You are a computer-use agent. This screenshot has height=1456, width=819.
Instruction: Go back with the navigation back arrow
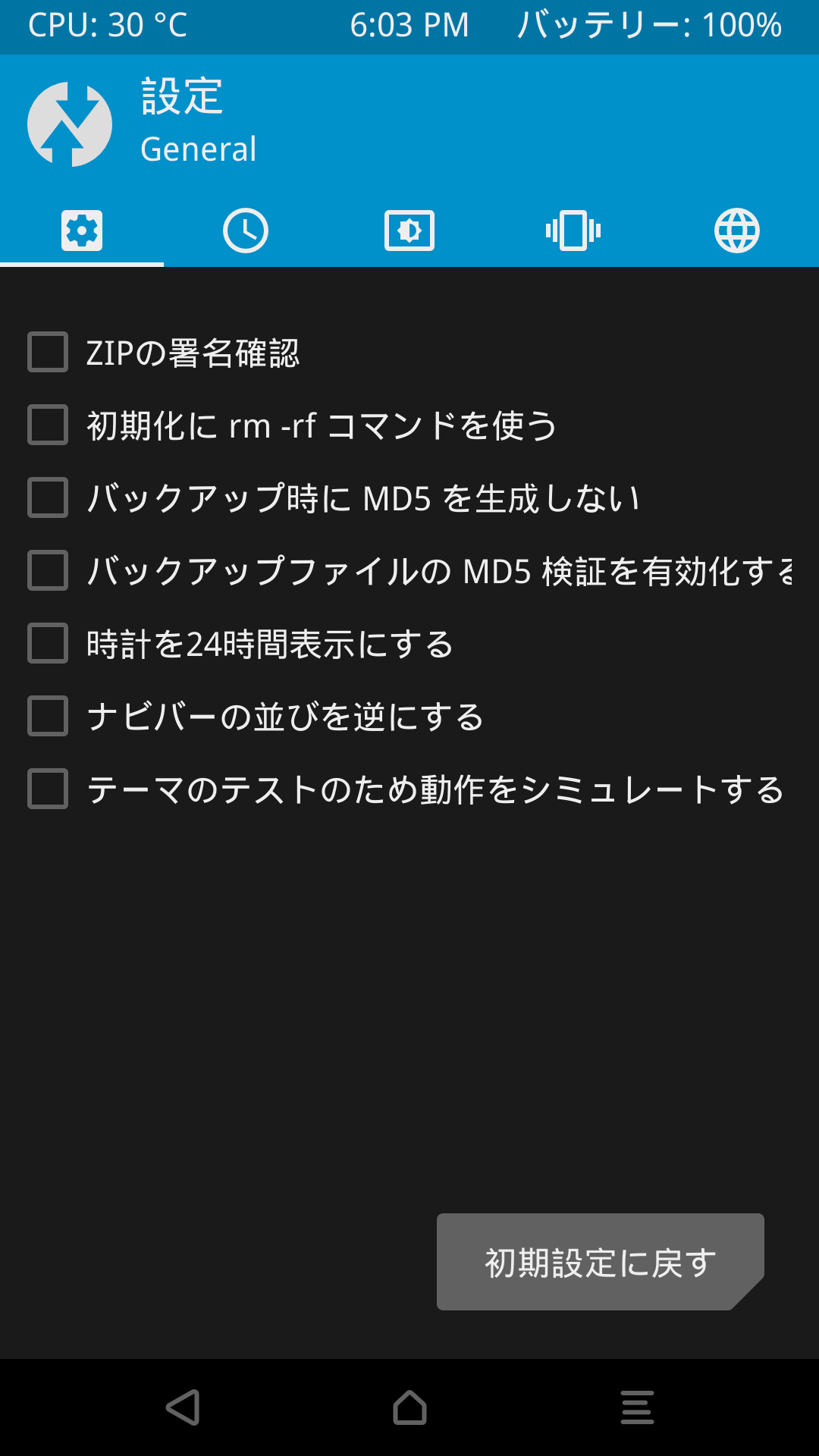coord(183,1407)
